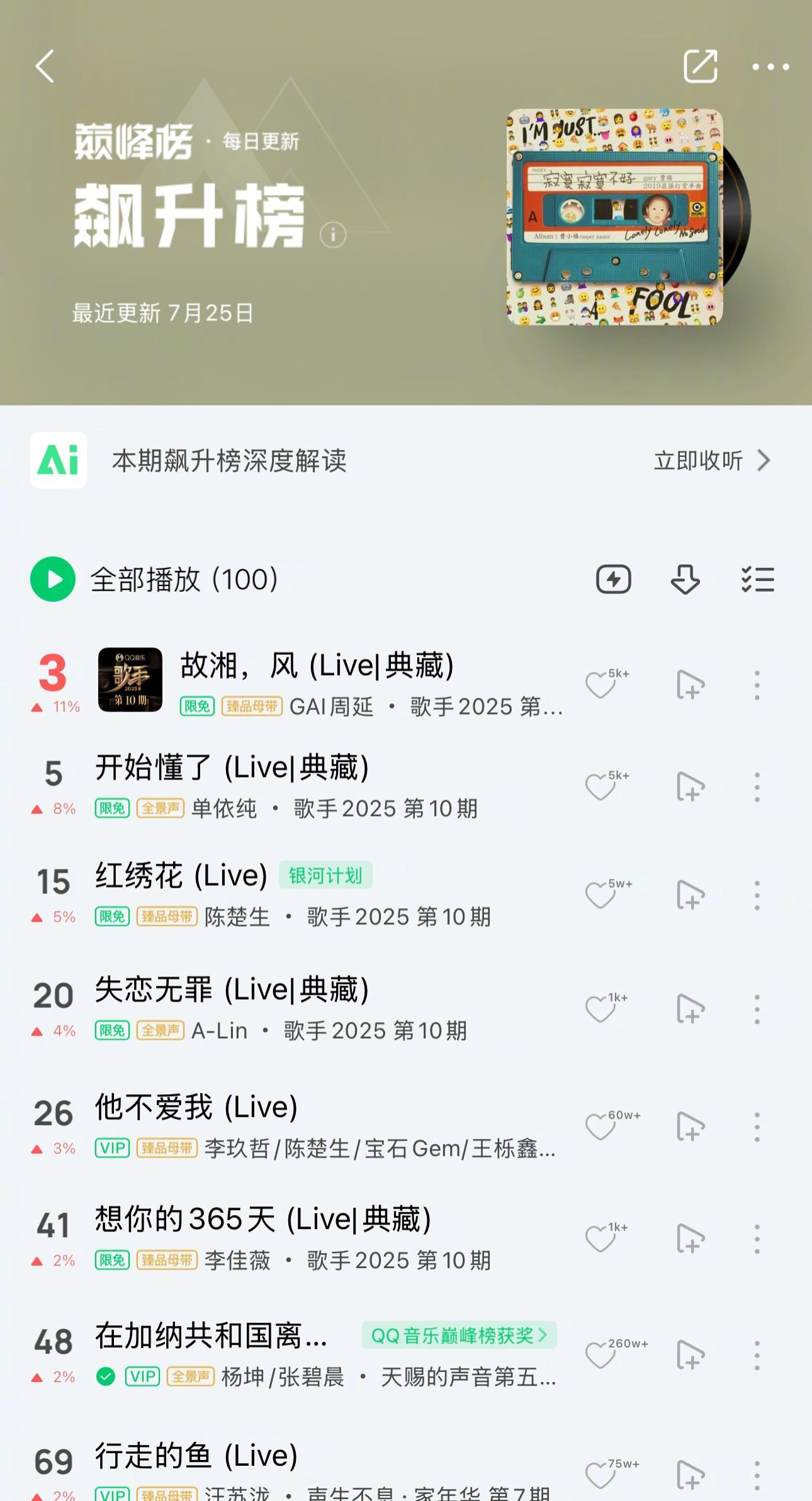The image size is (812, 1501).
Task: Open more options for 失恋无罪 (Live|典藏)
Action: pos(757,1009)
